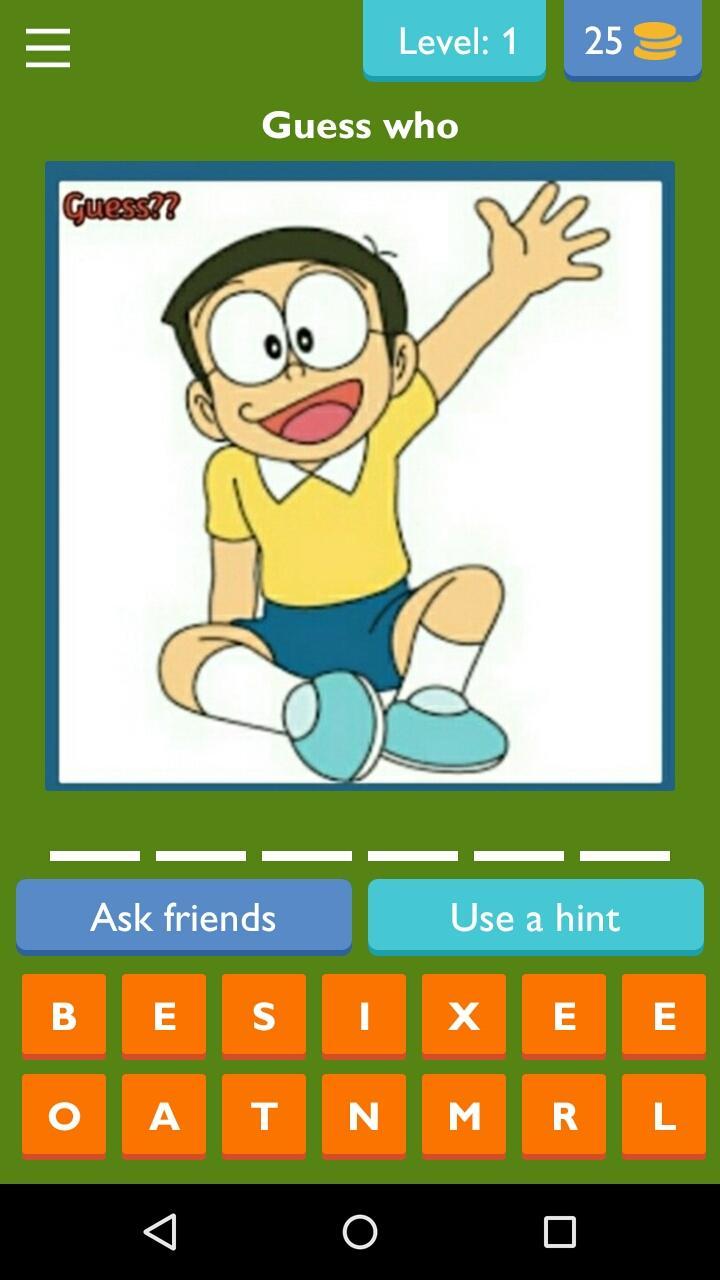Open the hamburger menu
Viewport: 720px width, 1280px height.
point(46,47)
